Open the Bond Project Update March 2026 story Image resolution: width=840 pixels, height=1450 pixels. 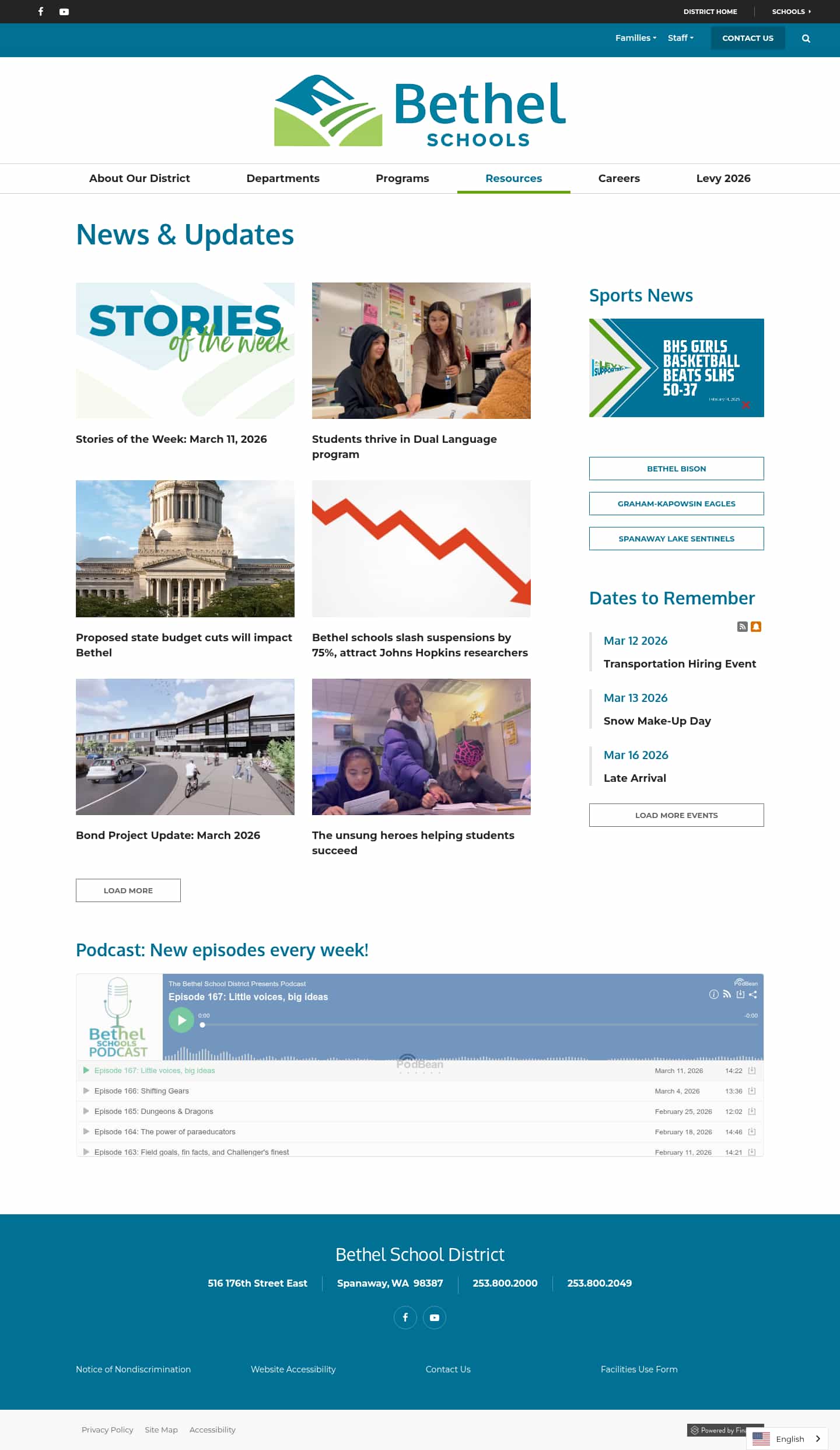click(x=168, y=836)
